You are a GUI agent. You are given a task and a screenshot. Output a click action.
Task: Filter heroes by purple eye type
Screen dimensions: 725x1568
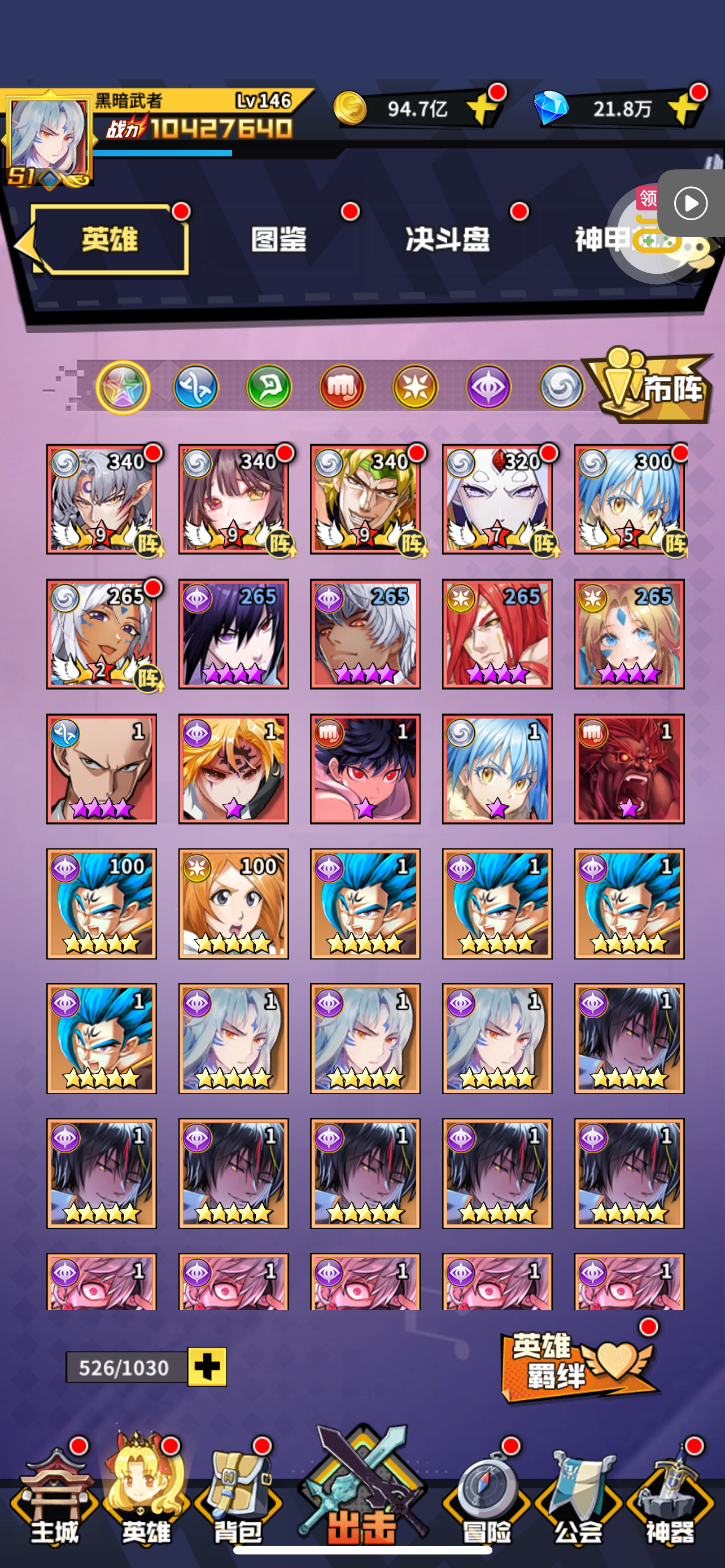tap(488, 387)
